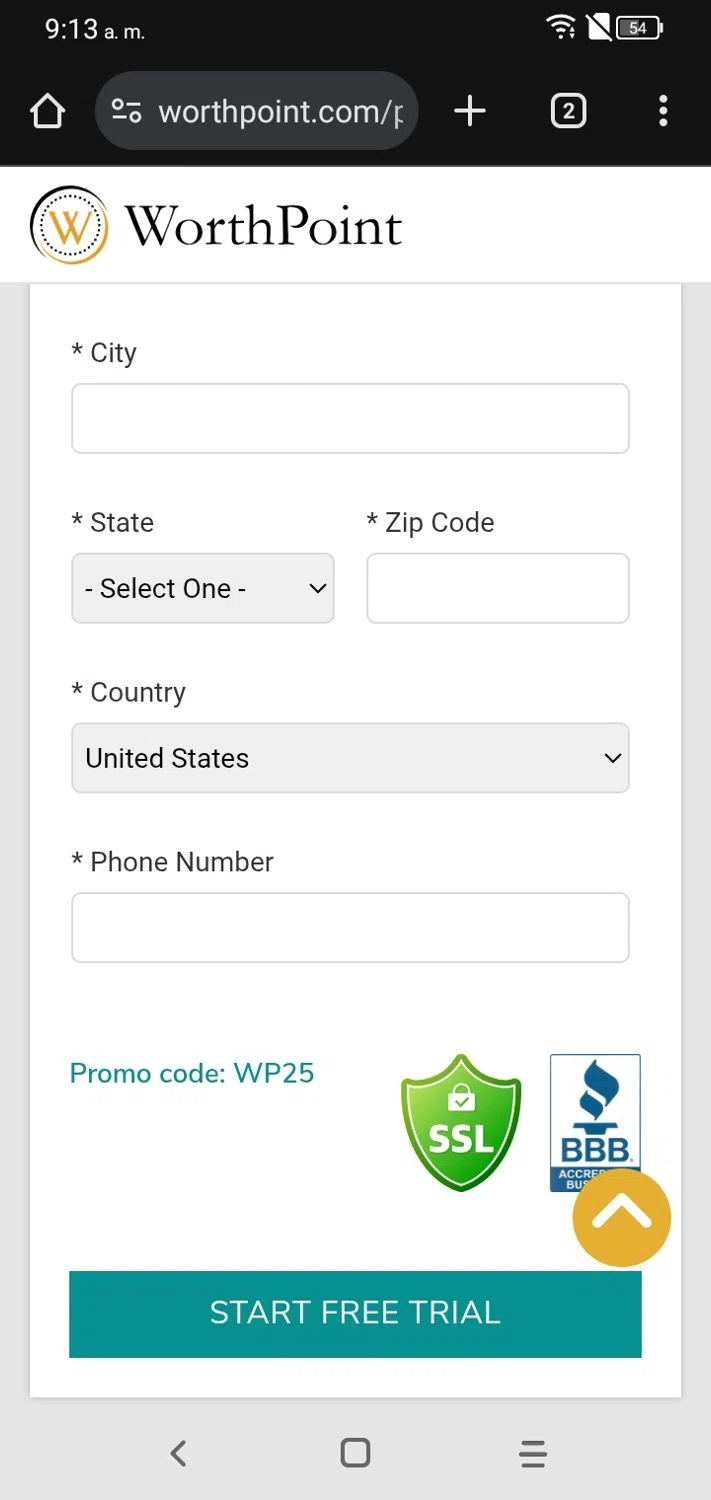Image resolution: width=711 pixels, height=1500 pixels.
Task: Open a new browser tab
Action: point(469,111)
